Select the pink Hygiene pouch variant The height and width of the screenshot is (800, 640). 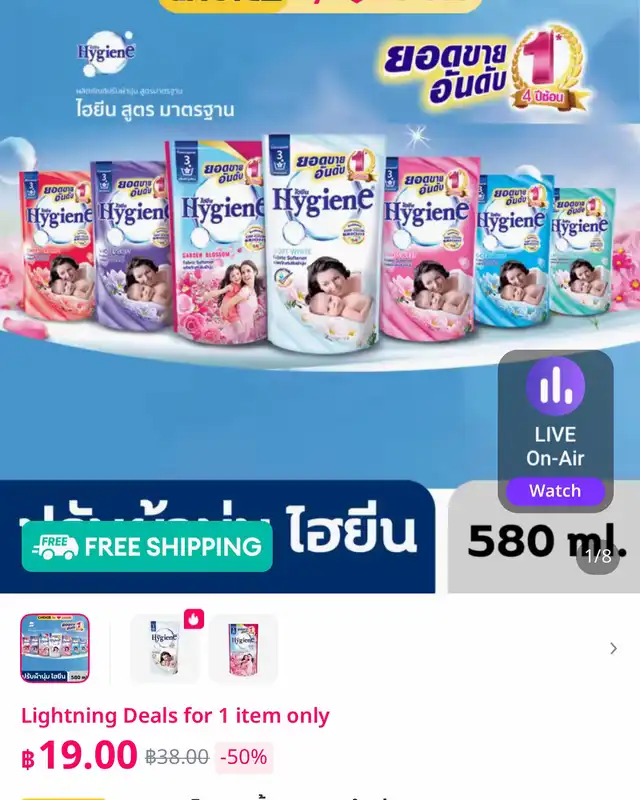pyautogui.click(x=243, y=648)
